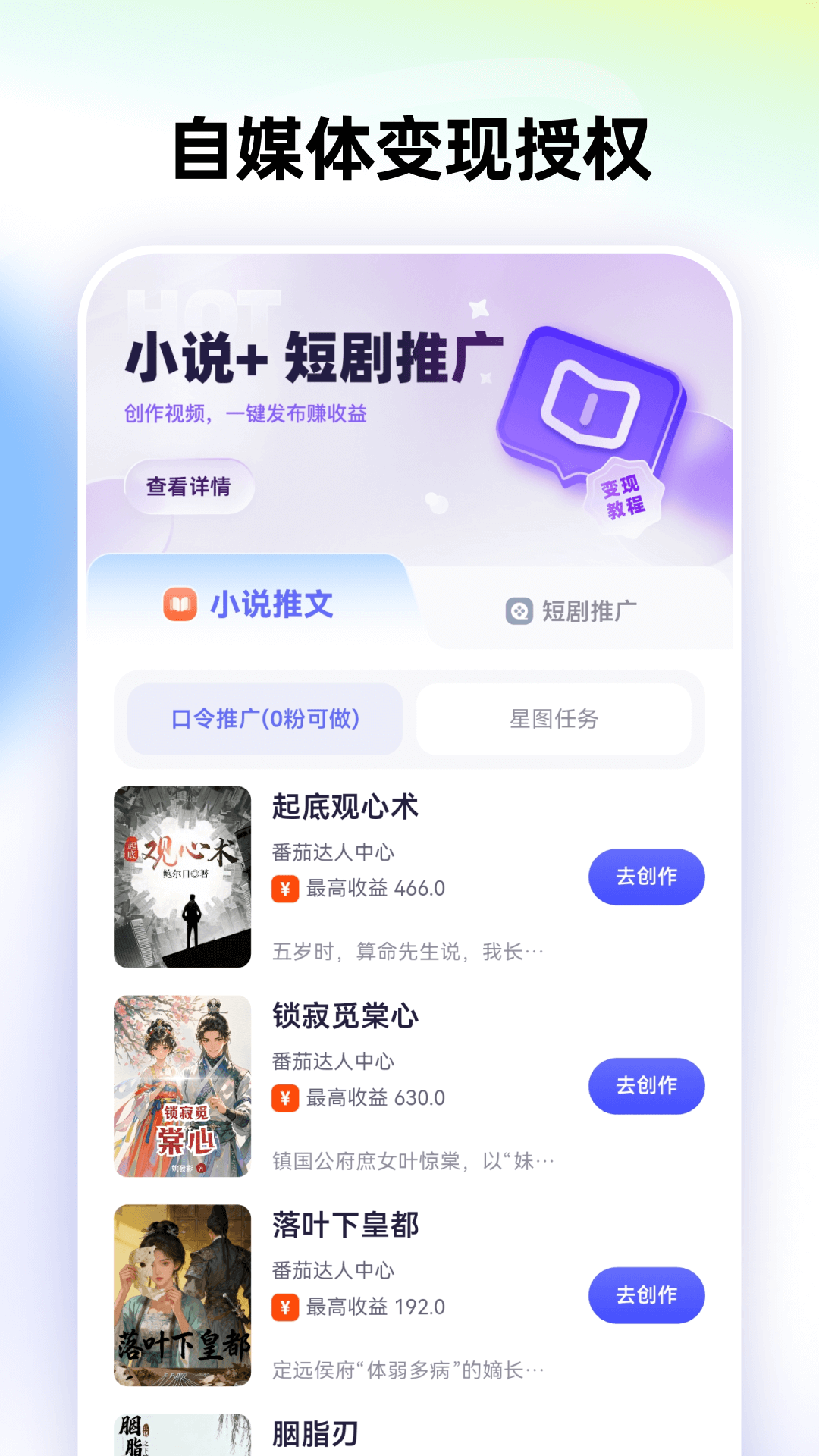Select the 星图任务 option
The height and width of the screenshot is (1456, 819).
pos(554,720)
